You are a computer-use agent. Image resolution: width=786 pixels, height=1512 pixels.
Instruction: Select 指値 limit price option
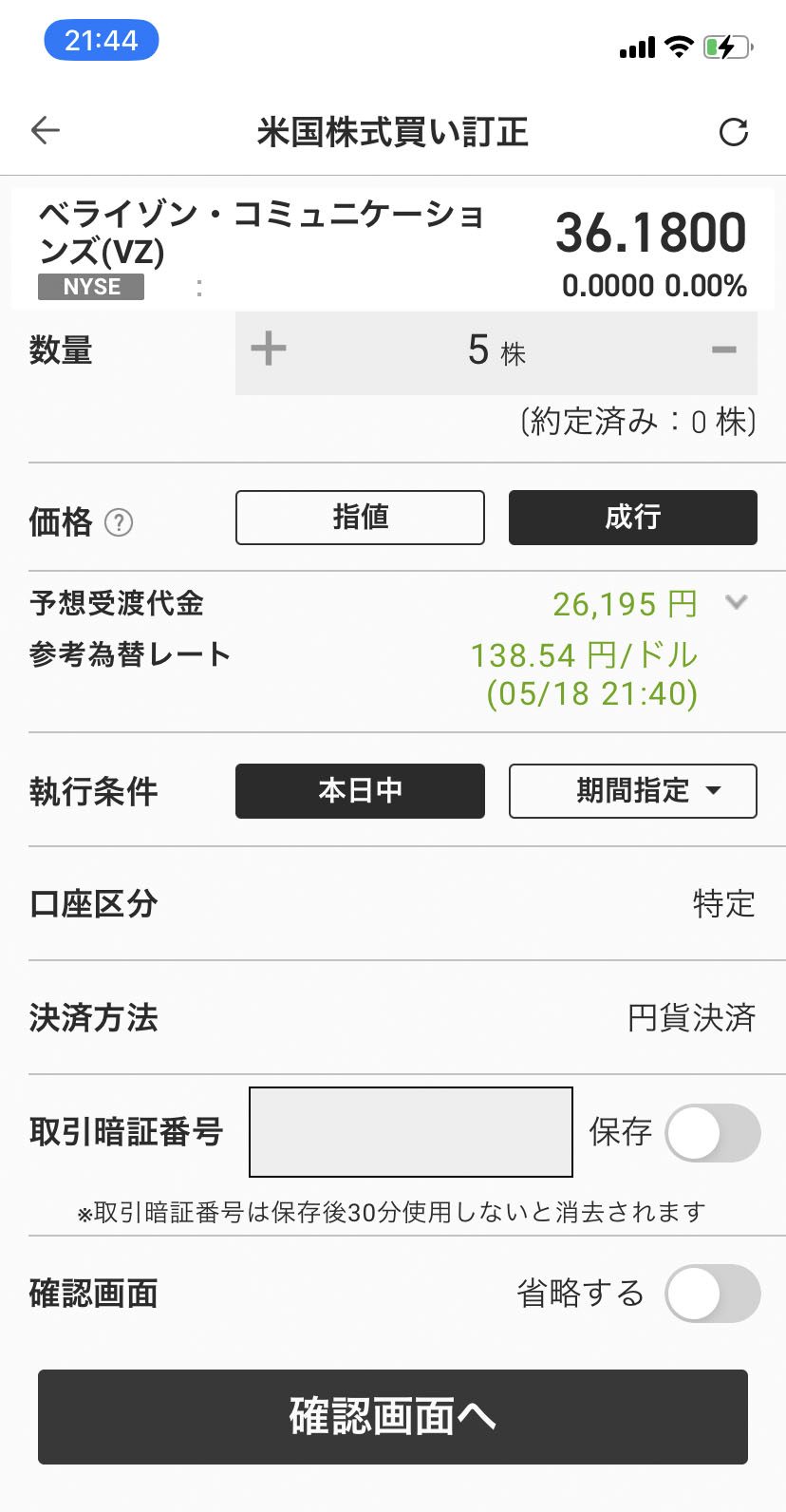coord(360,518)
